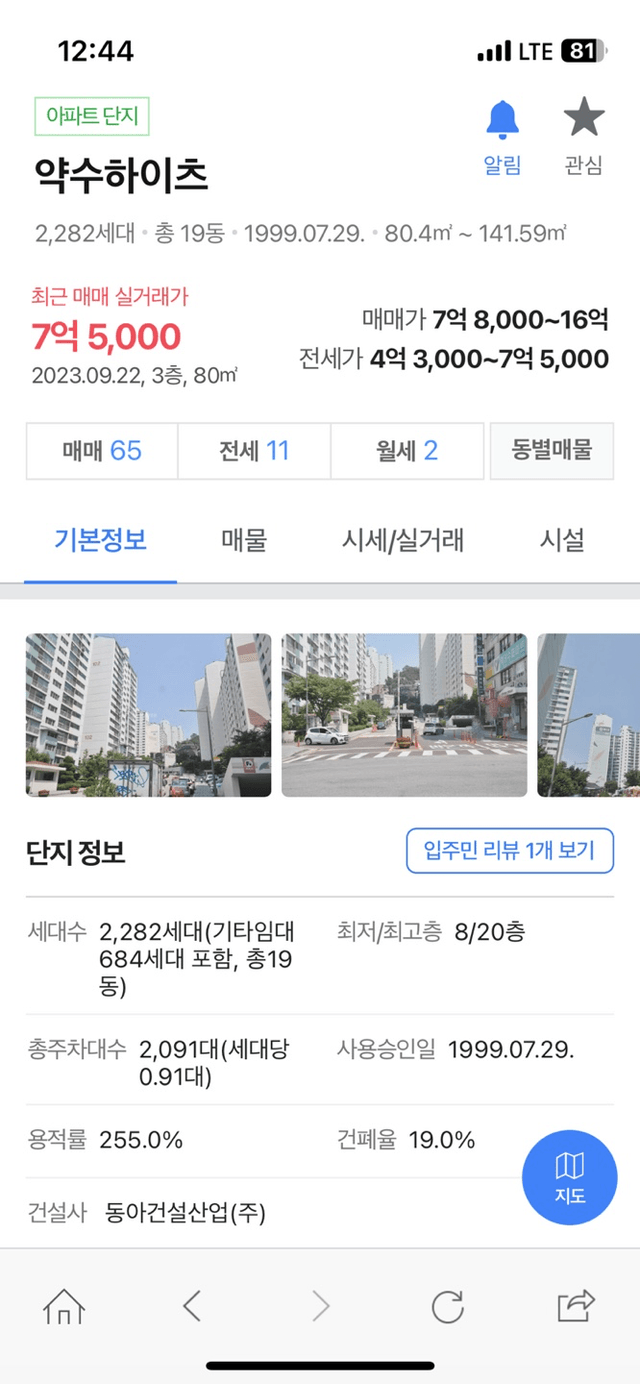Open the 지도 map floating button
The width and height of the screenshot is (640, 1384).
(570, 1177)
